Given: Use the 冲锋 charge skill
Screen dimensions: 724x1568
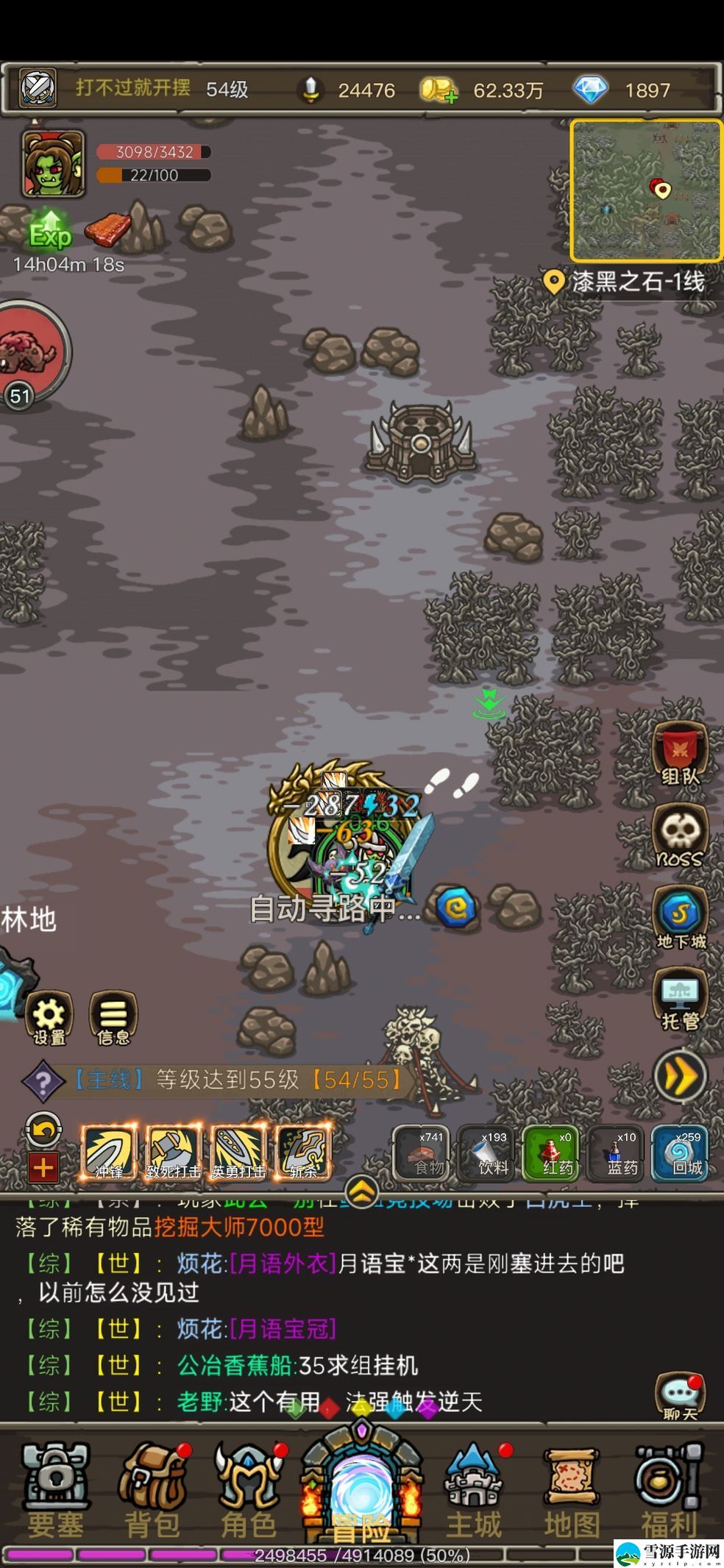Looking at the screenshot, I should tap(109, 1152).
